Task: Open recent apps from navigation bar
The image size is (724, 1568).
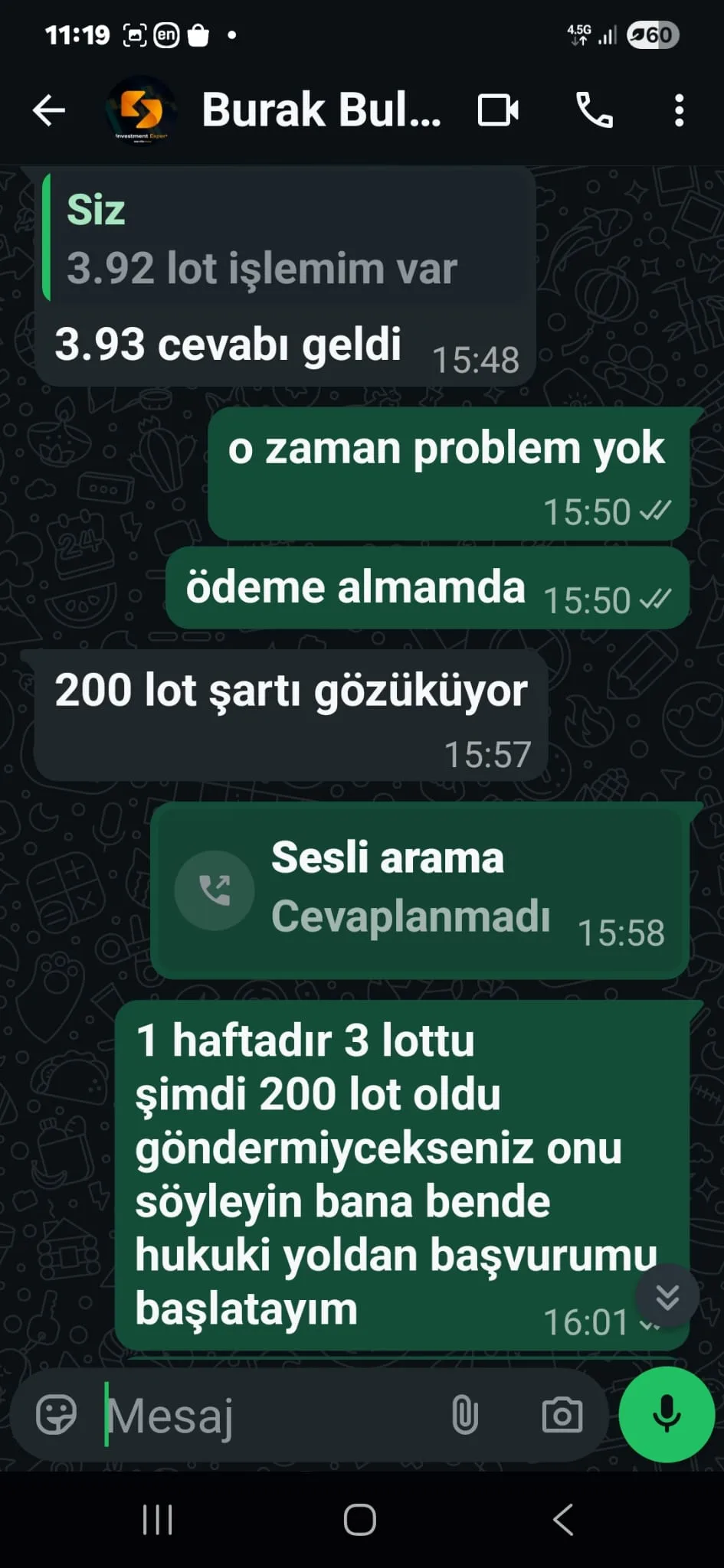Action: (x=156, y=1520)
